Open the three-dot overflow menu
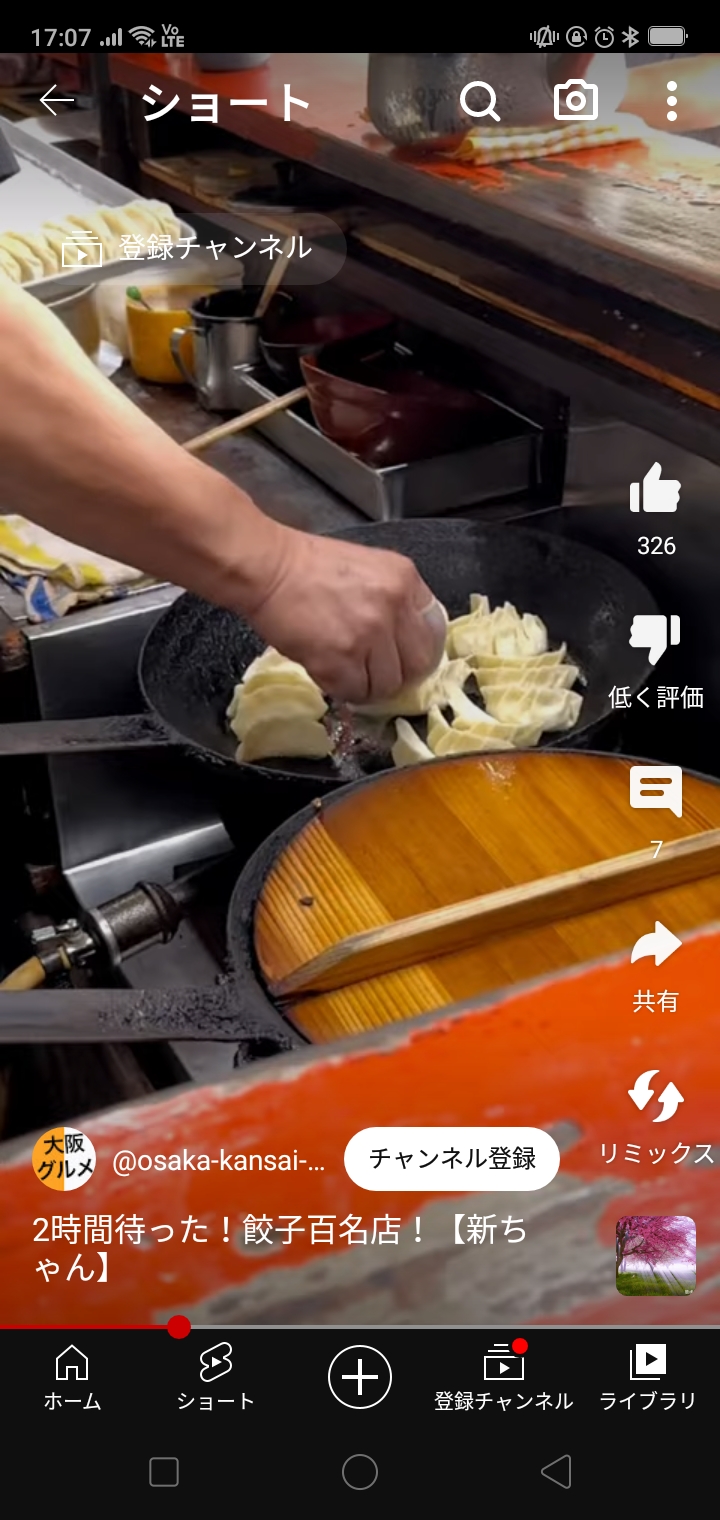This screenshot has width=720, height=1520. 671,101
